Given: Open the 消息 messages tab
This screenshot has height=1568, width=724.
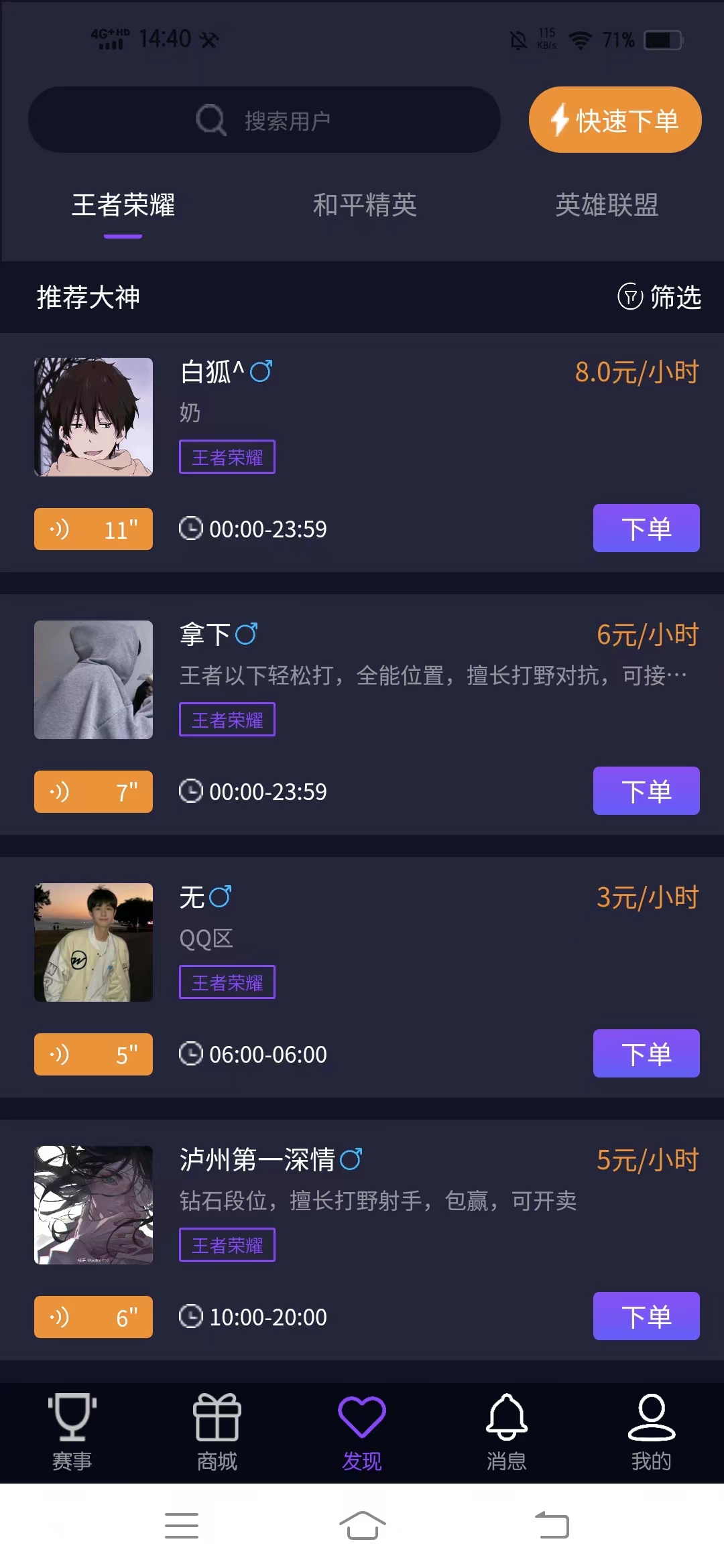Looking at the screenshot, I should click(x=507, y=1431).
